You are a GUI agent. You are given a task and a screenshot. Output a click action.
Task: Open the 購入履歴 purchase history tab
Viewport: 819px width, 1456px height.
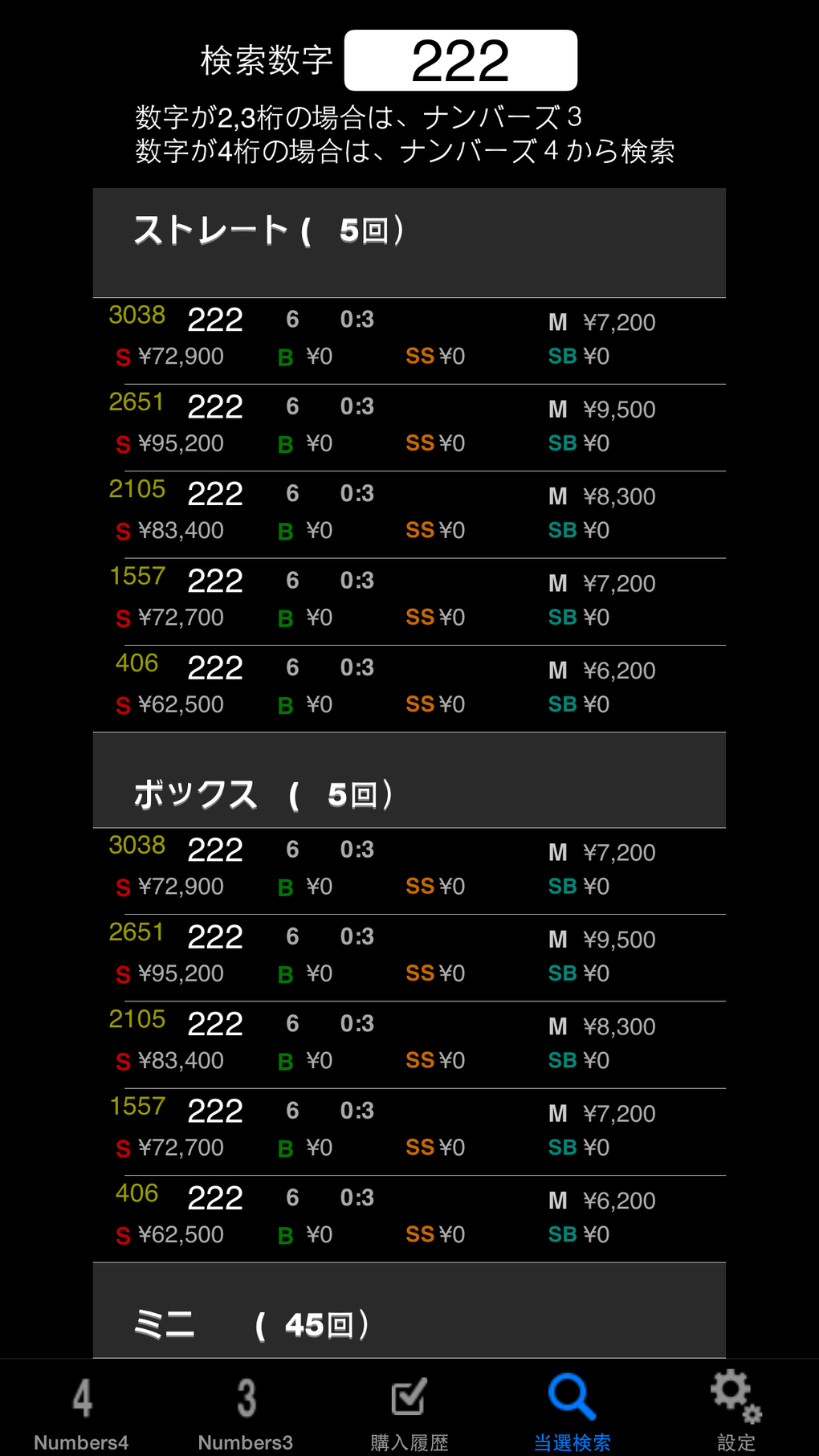409,1411
